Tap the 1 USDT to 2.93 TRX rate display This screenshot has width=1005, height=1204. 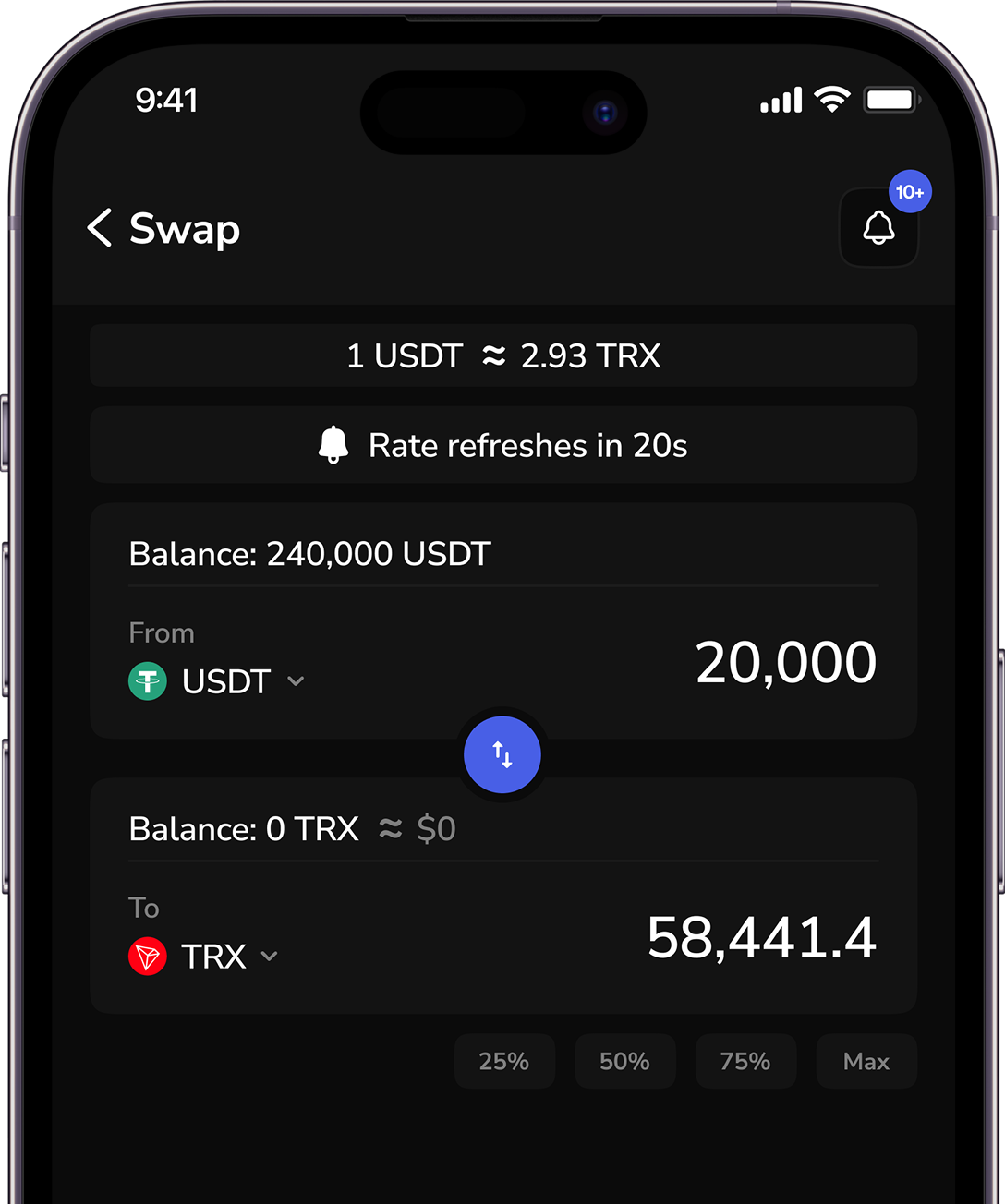click(502, 355)
